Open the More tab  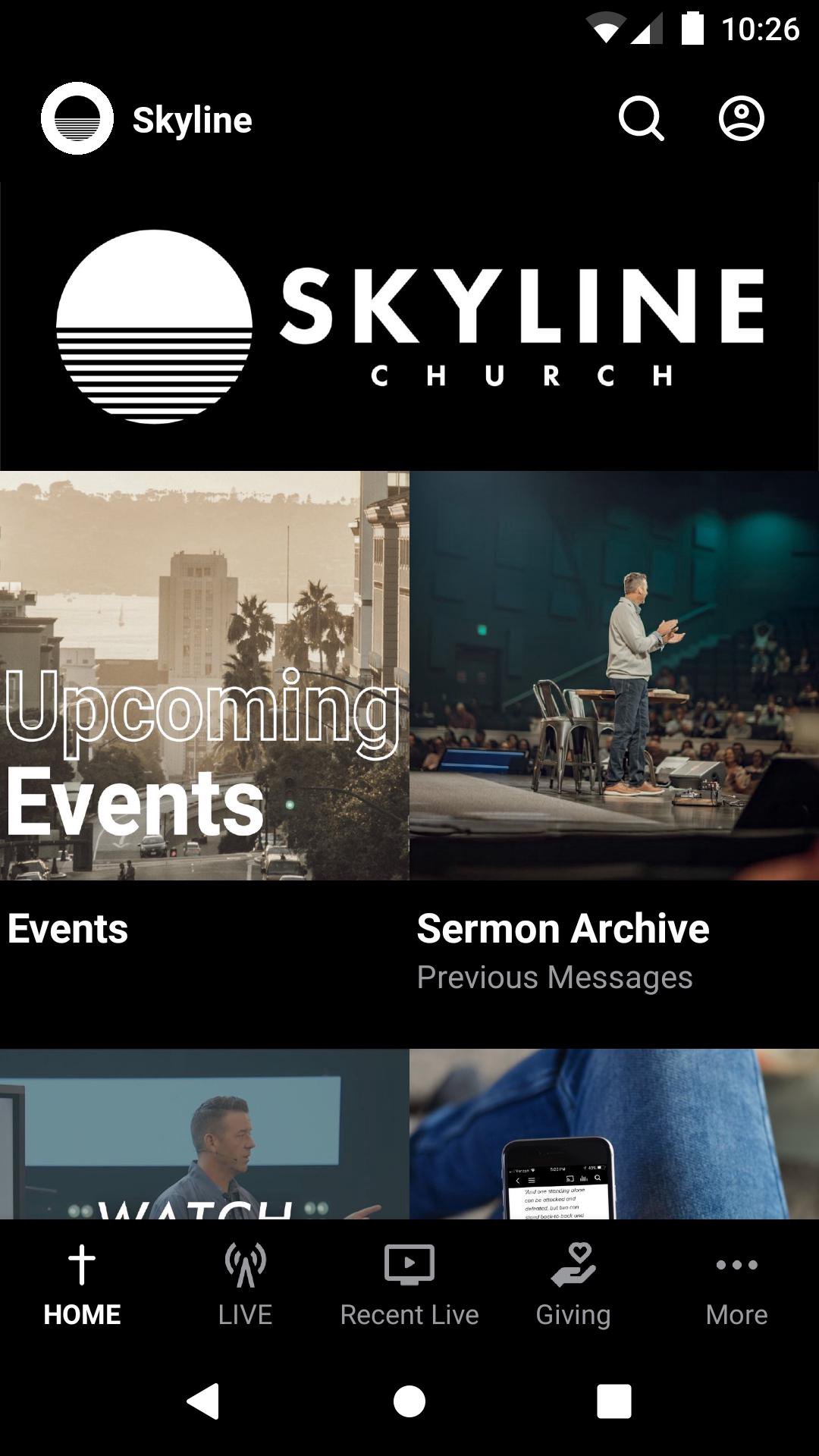click(736, 1285)
